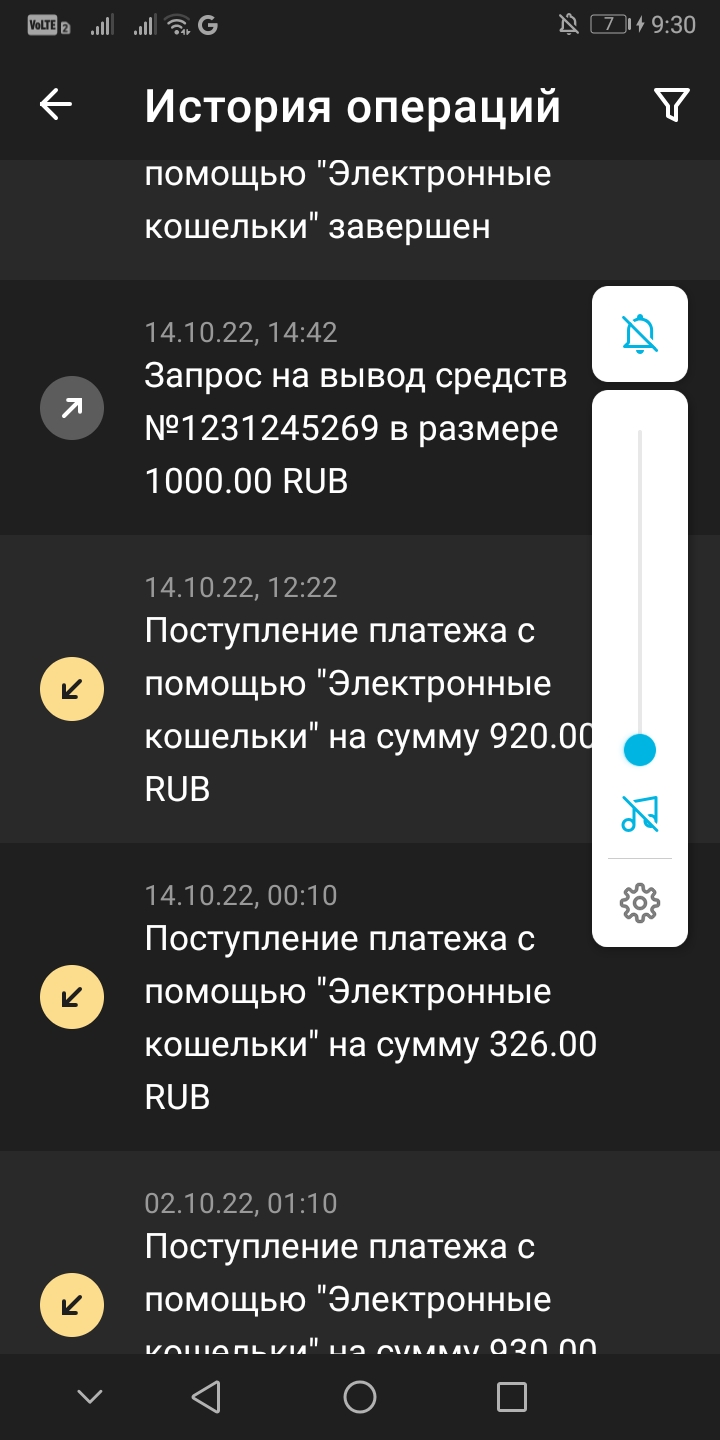Tap the system home button
The image size is (720, 1440).
[x=360, y=1397]
